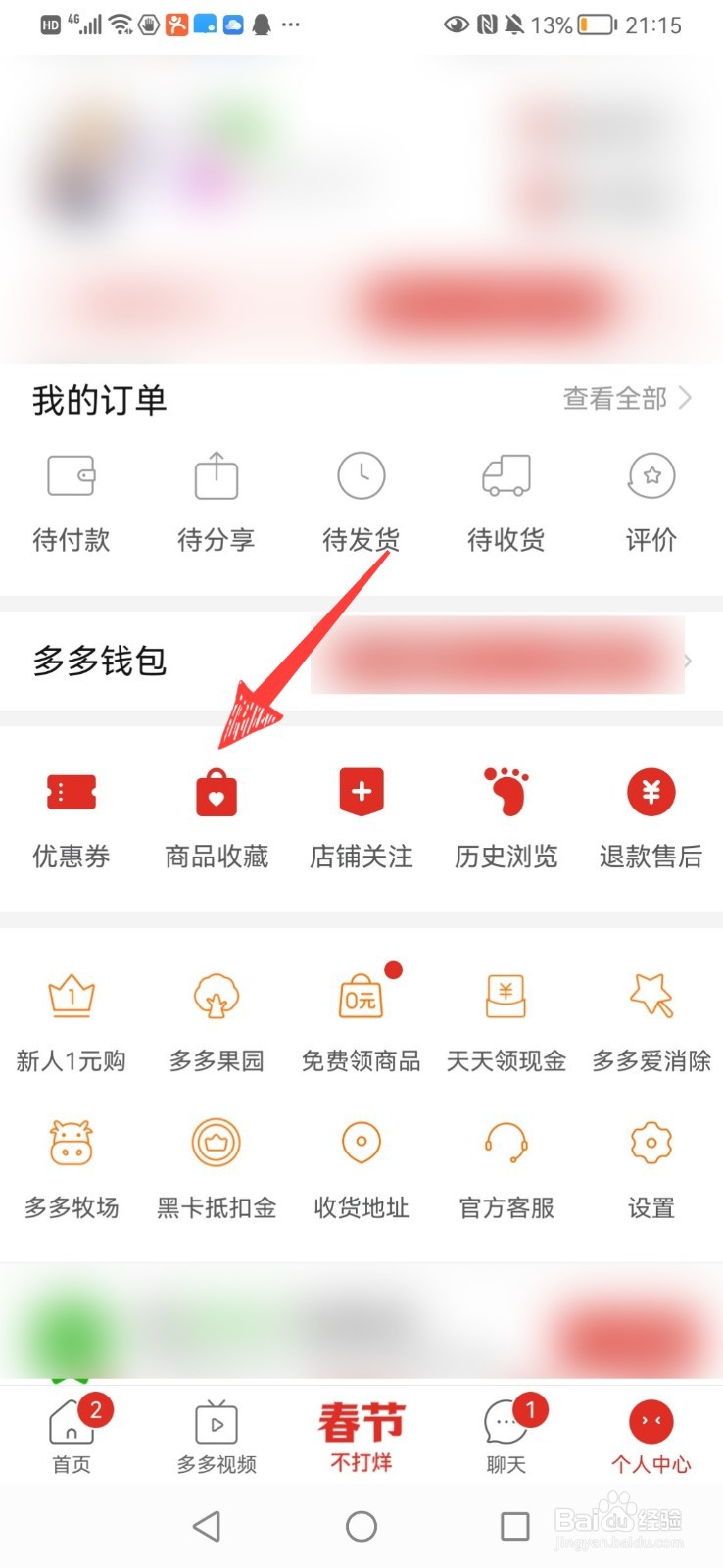723x1568 pixels.
Task: Open 历史浏览 browsing history
Action: 505,815
